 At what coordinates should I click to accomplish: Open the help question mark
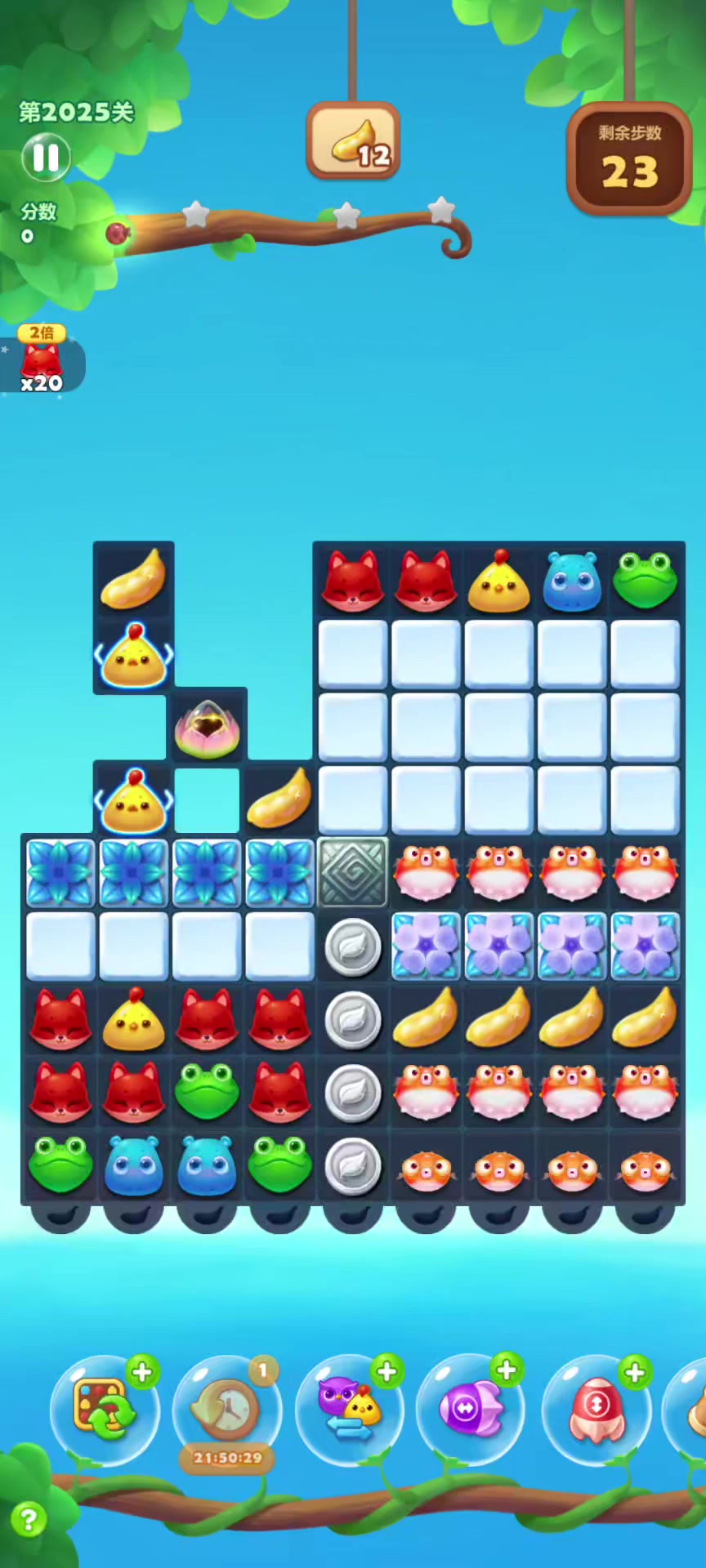(29, 1520)
